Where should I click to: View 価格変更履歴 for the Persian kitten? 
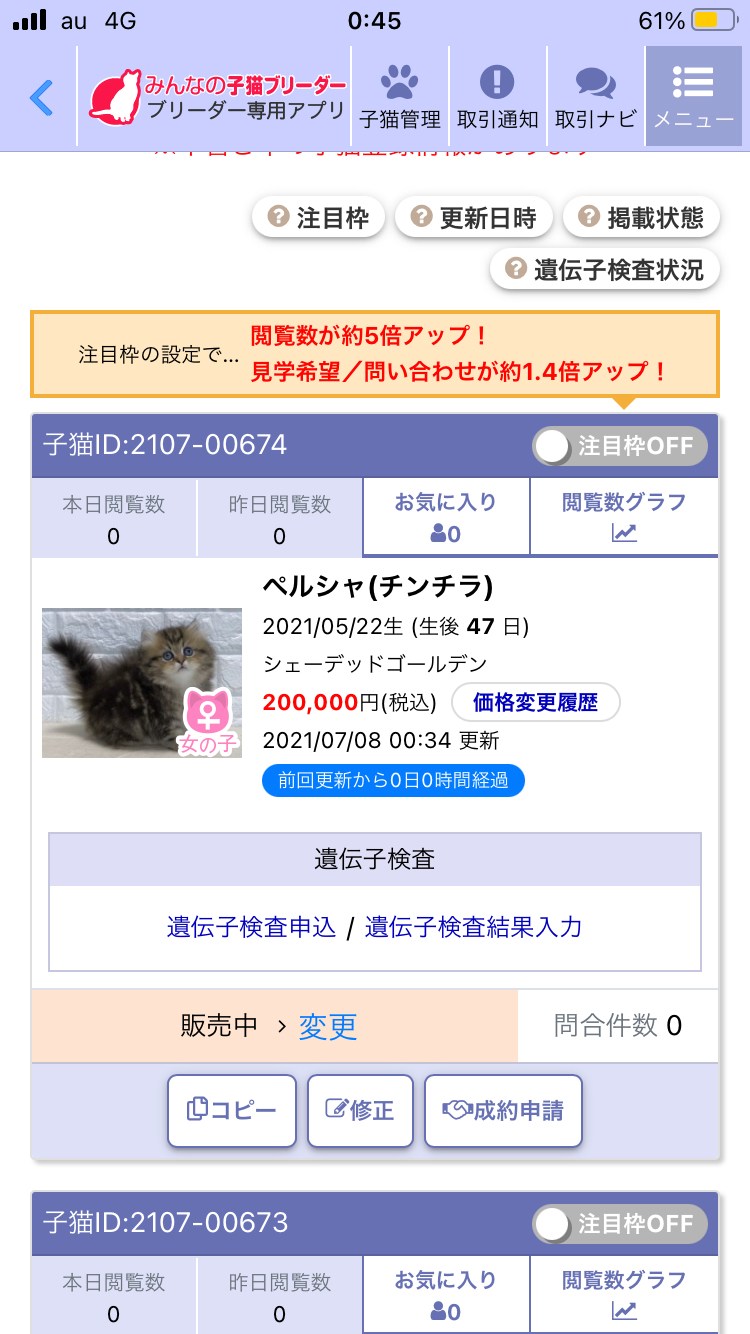point(536,702)
